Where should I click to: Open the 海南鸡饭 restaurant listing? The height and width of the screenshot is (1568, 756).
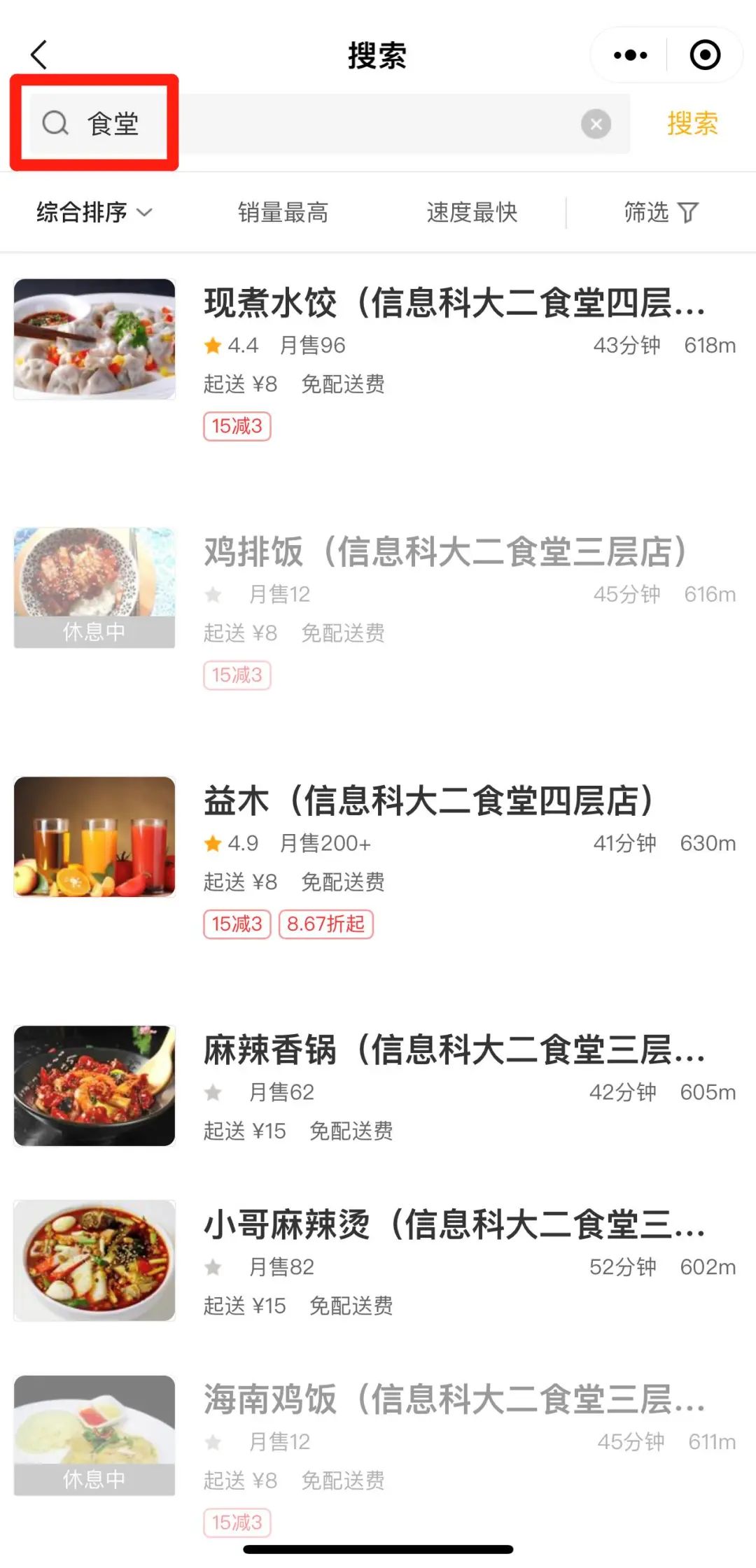(x=454, y=1400)
